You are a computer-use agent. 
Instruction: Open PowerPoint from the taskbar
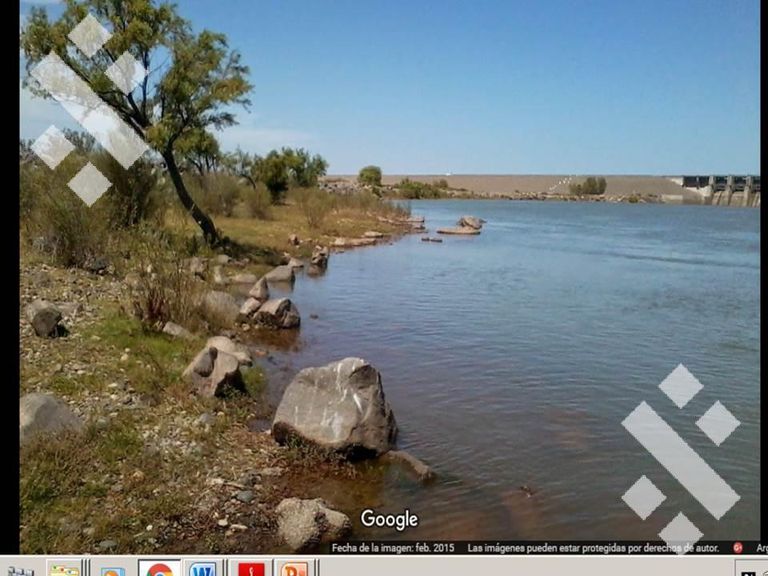(x=294, y=570)
